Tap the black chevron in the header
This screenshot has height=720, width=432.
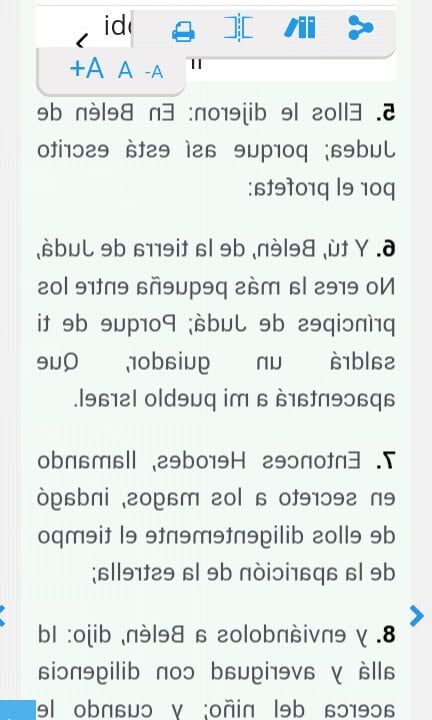click(x=81, y=42)
